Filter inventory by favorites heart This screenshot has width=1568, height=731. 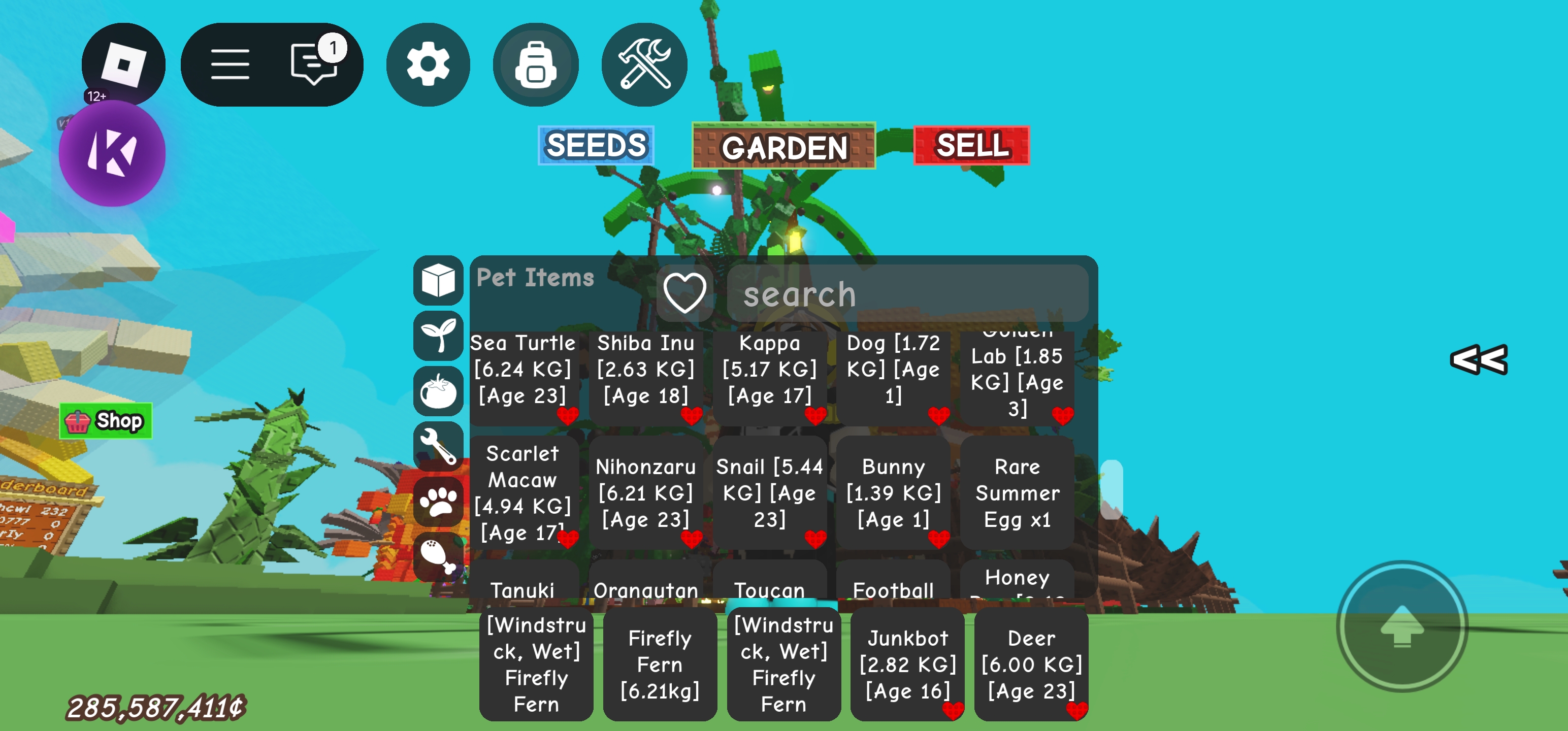pos(684,293)
